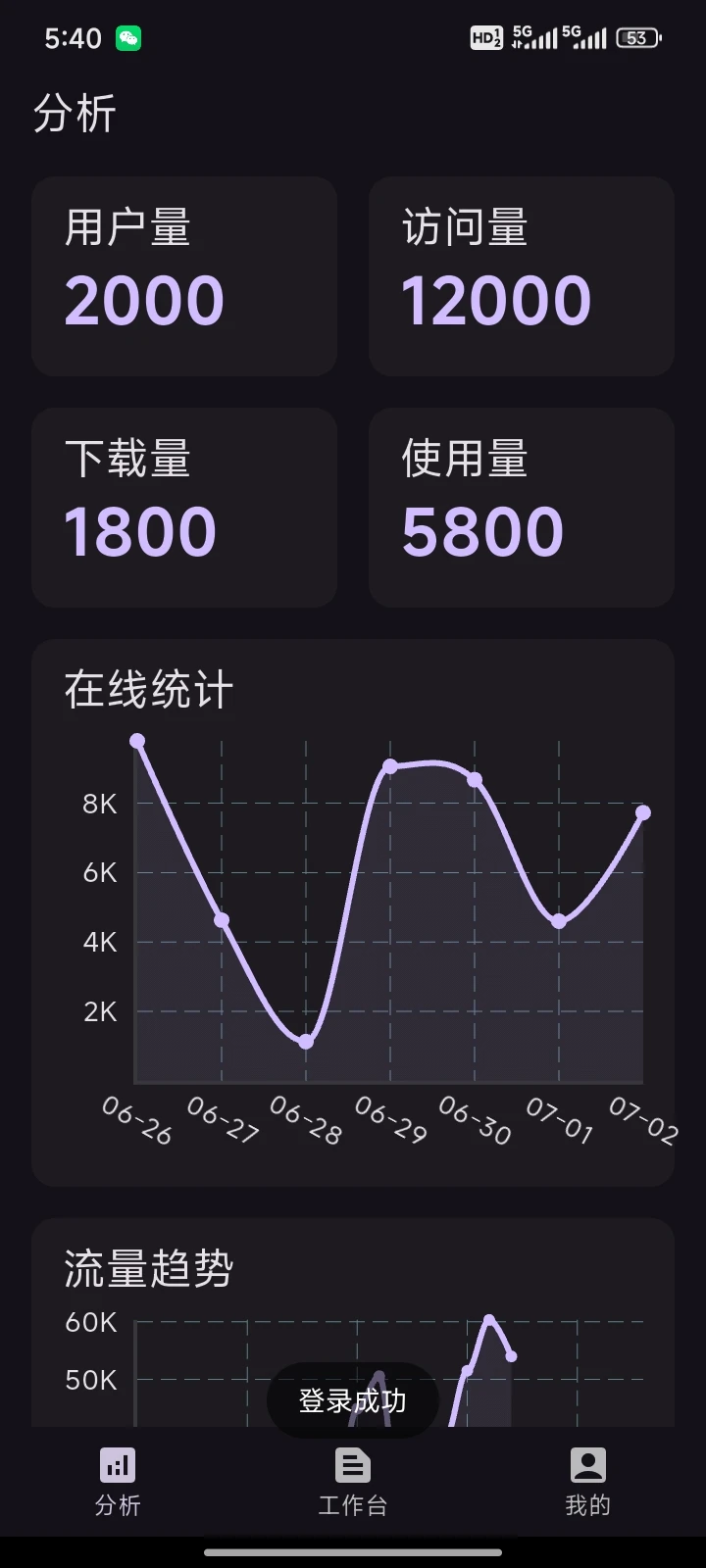This screenshot has width=706, height=1568.
Task: Open the 访问量 stat card
Action: pos(522,276)
